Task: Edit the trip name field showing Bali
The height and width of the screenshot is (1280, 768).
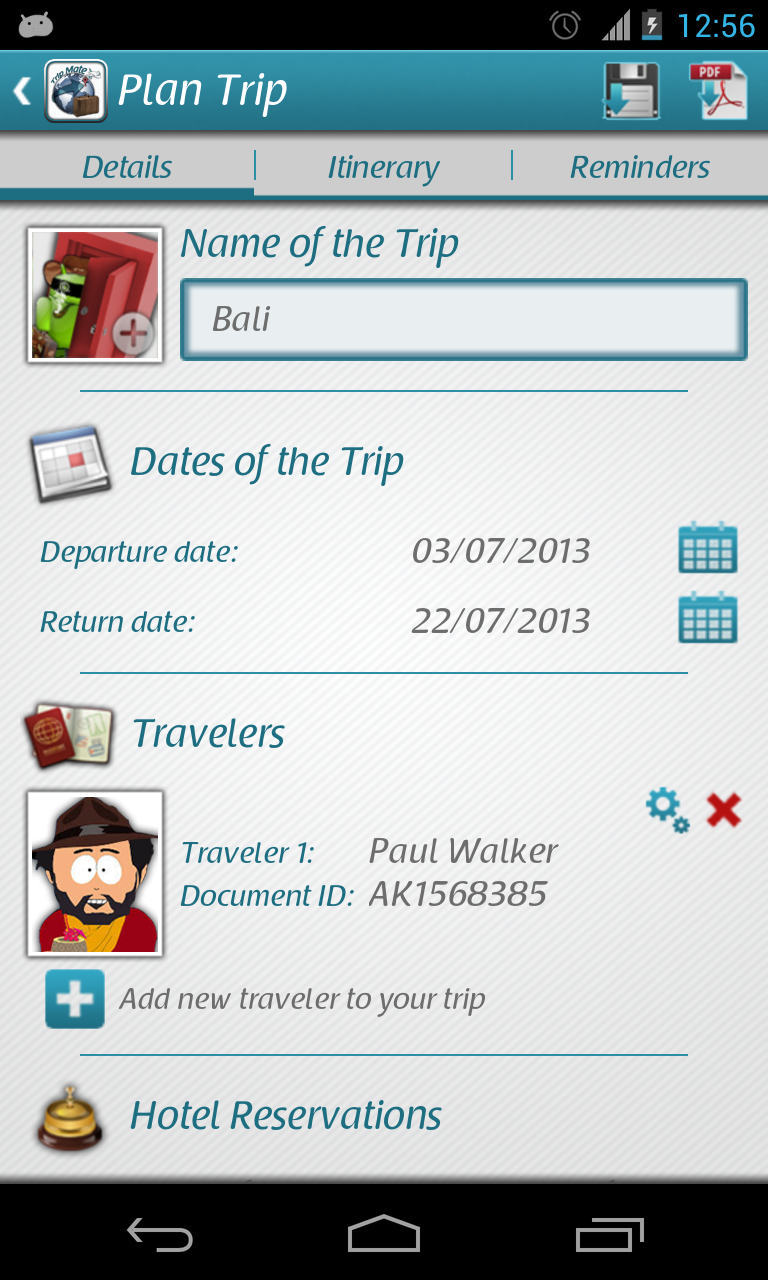Action: (463, 320)
